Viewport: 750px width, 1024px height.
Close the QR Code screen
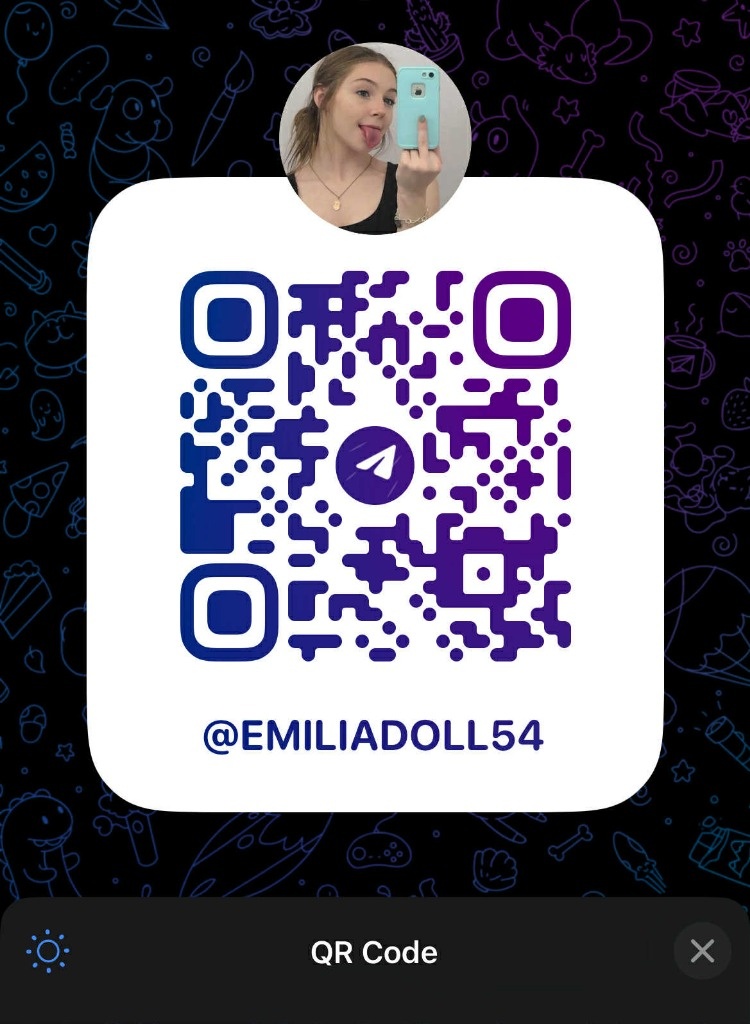pos(702,951)
